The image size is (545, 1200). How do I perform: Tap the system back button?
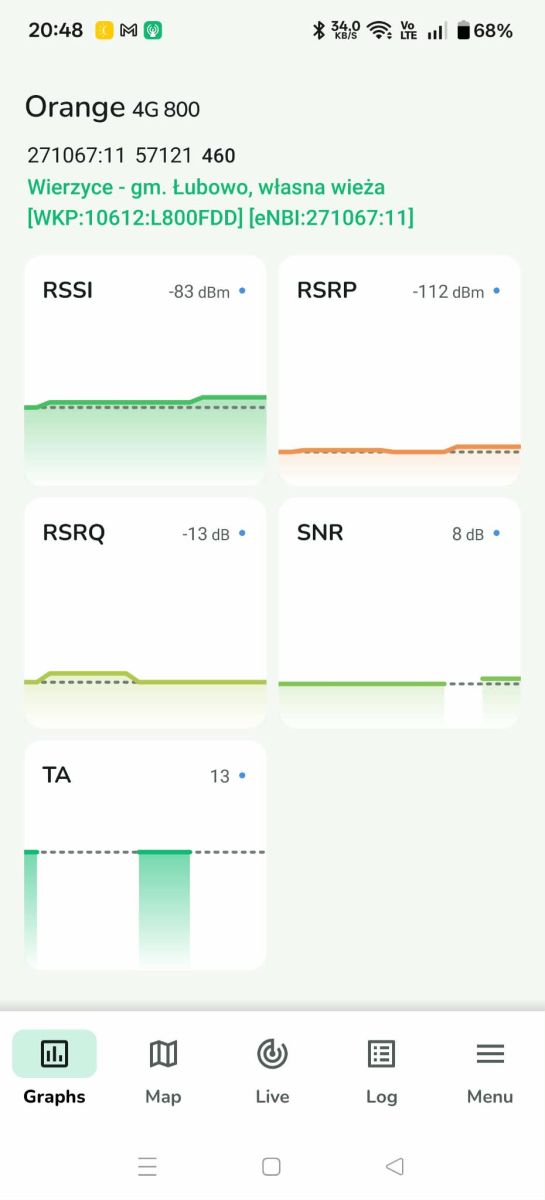tap(395, 1166)
